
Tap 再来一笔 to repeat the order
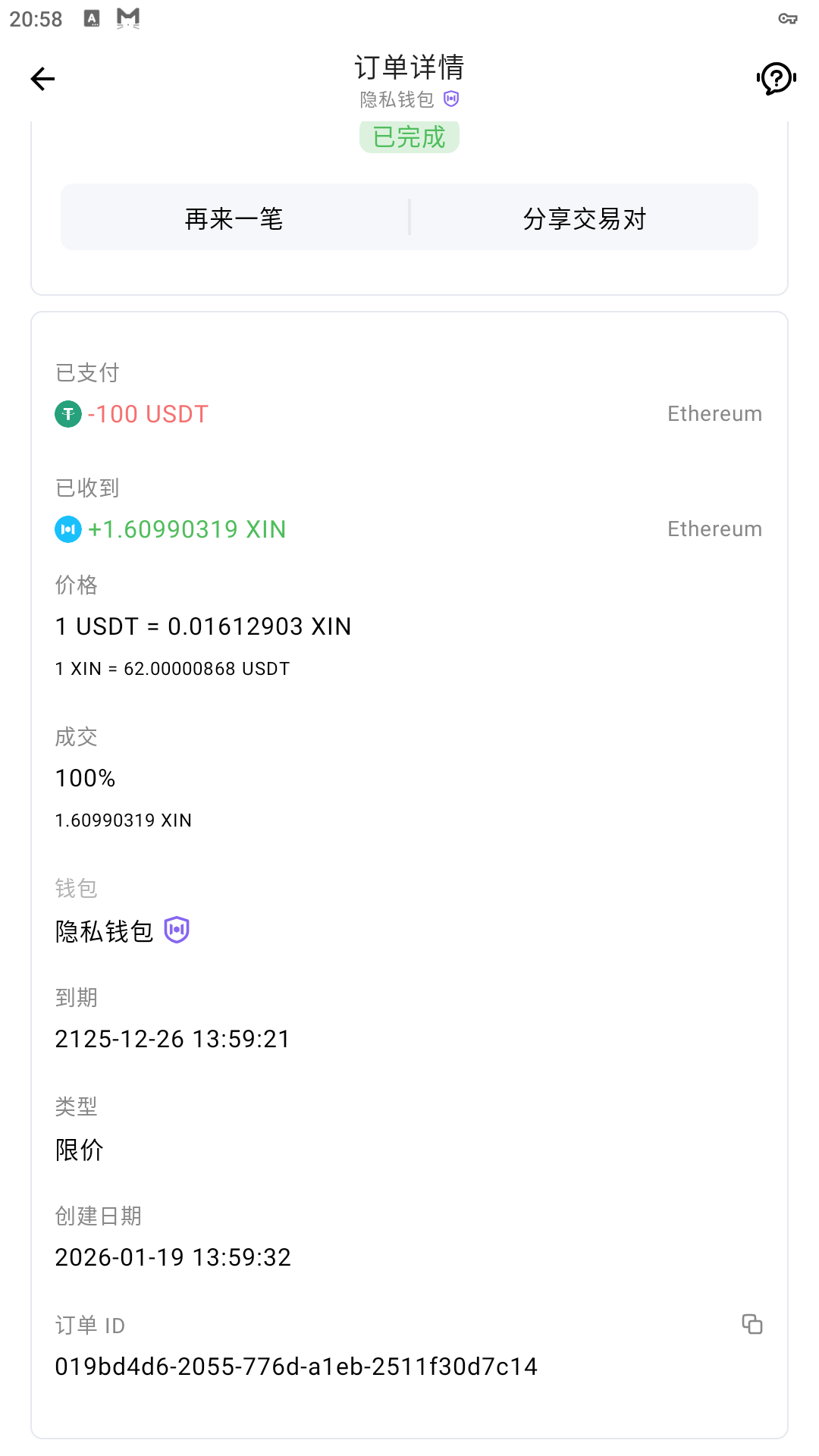coord(234,218)
